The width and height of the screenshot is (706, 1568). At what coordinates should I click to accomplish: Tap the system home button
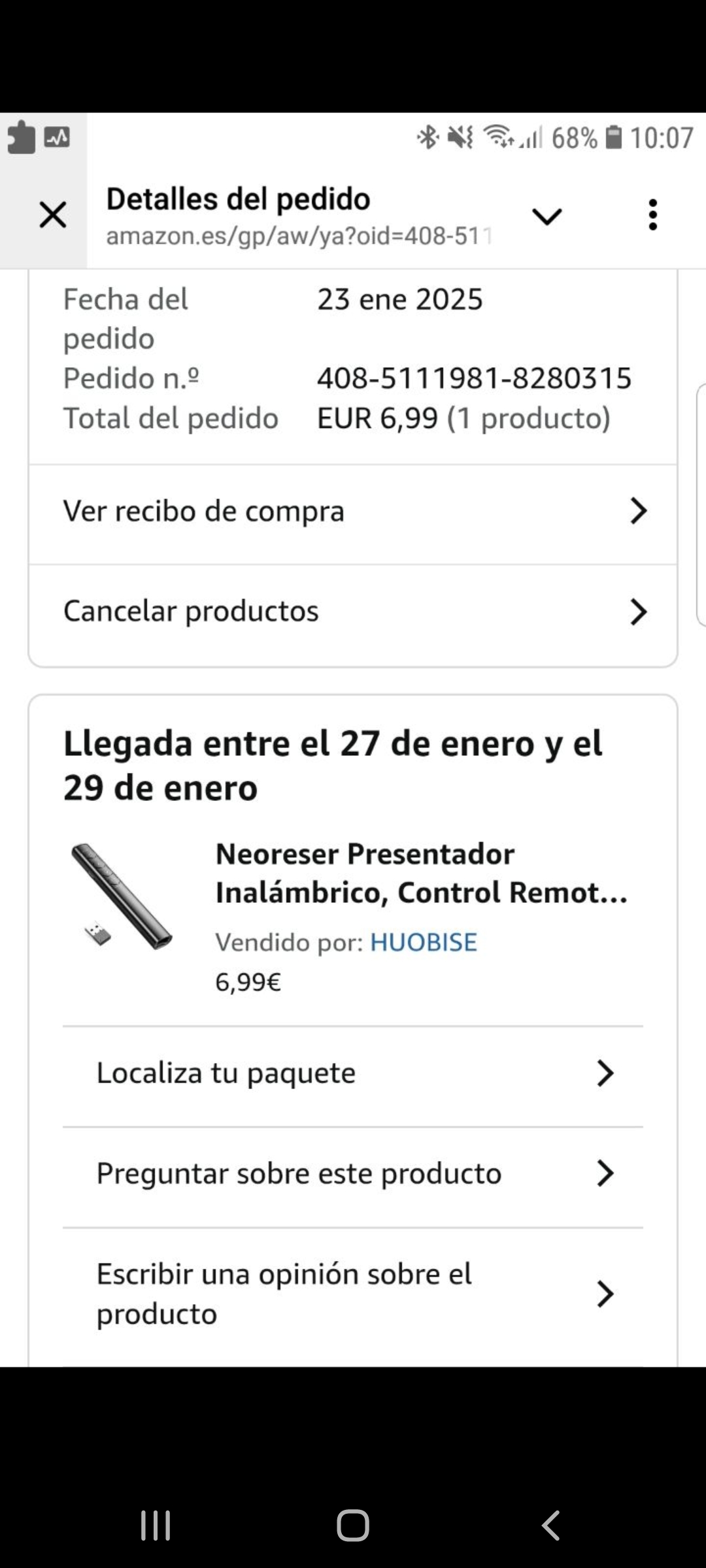point(353,1526)
